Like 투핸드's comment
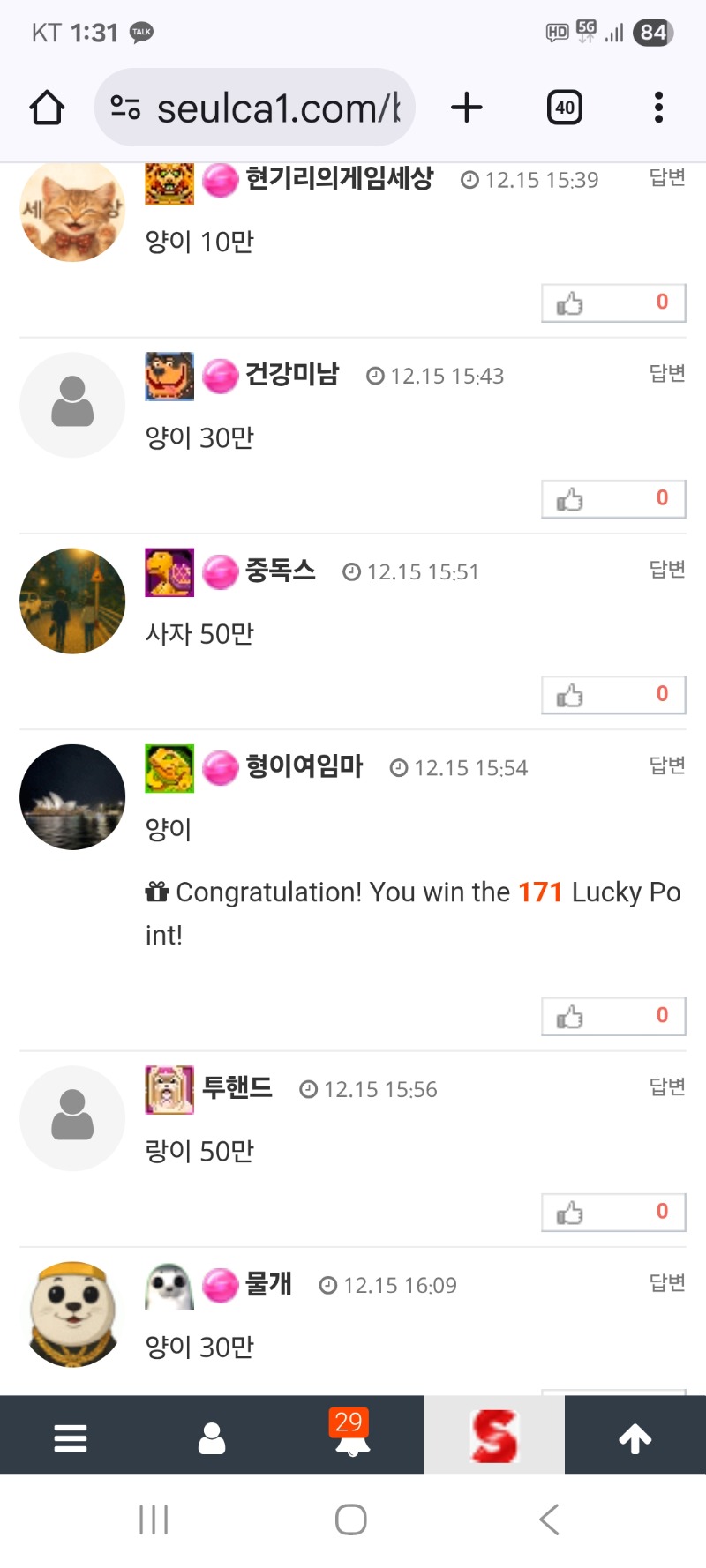This screenshot has width=706, height=1568. tap(613, 1213)
